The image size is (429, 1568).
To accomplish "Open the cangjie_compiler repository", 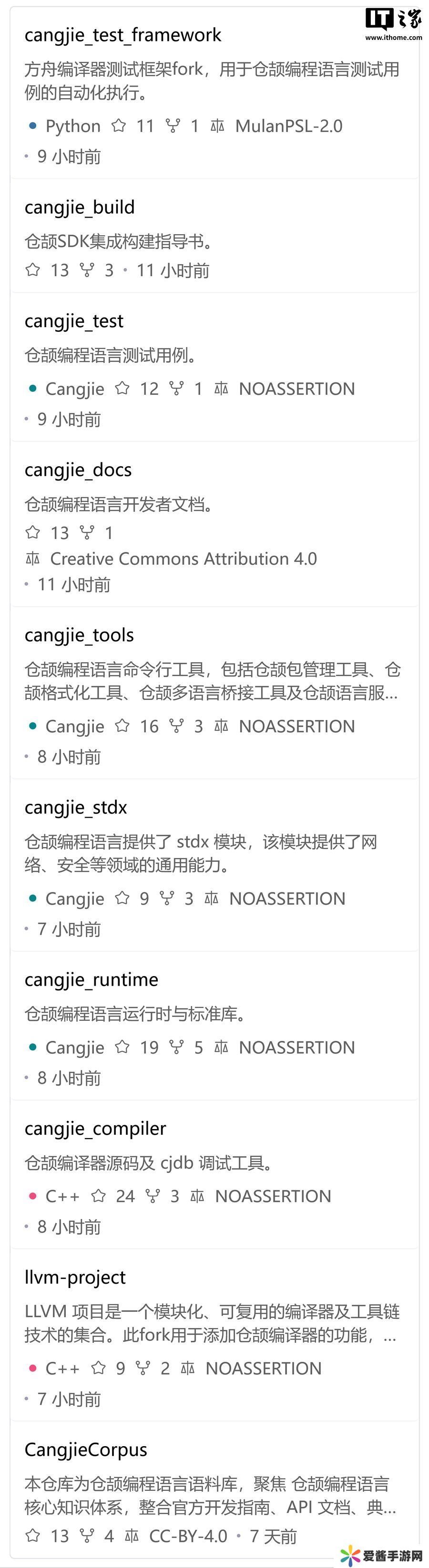I will click(x=95, y=1129).
